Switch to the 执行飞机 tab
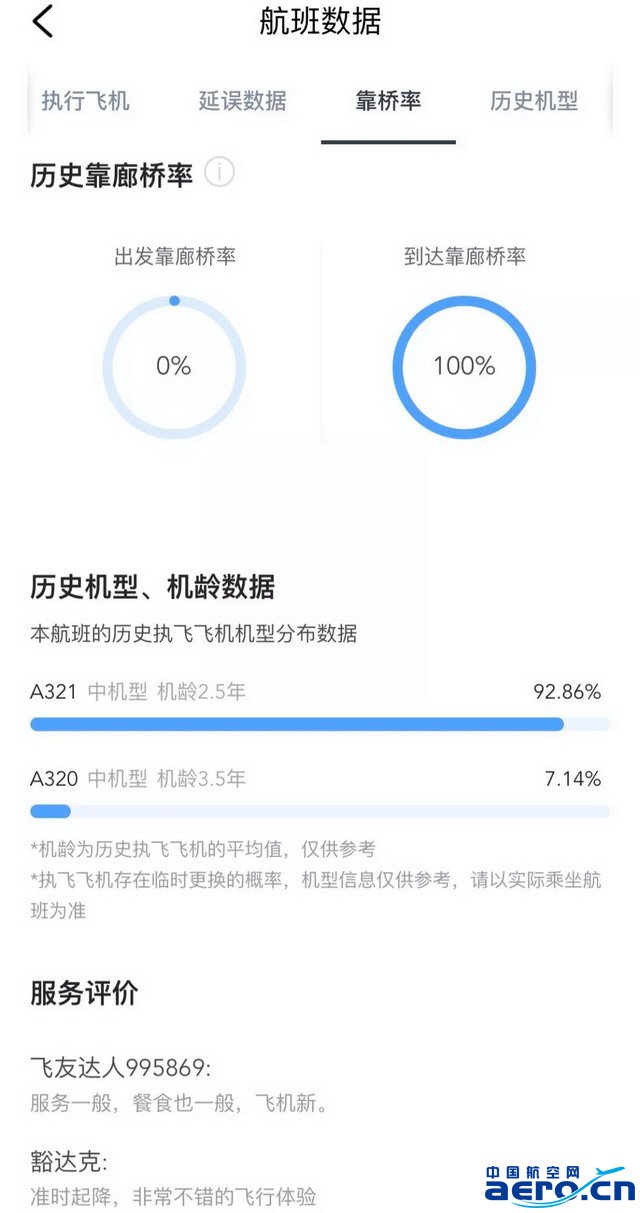640x1213 pixels. [x=85, y=101]
